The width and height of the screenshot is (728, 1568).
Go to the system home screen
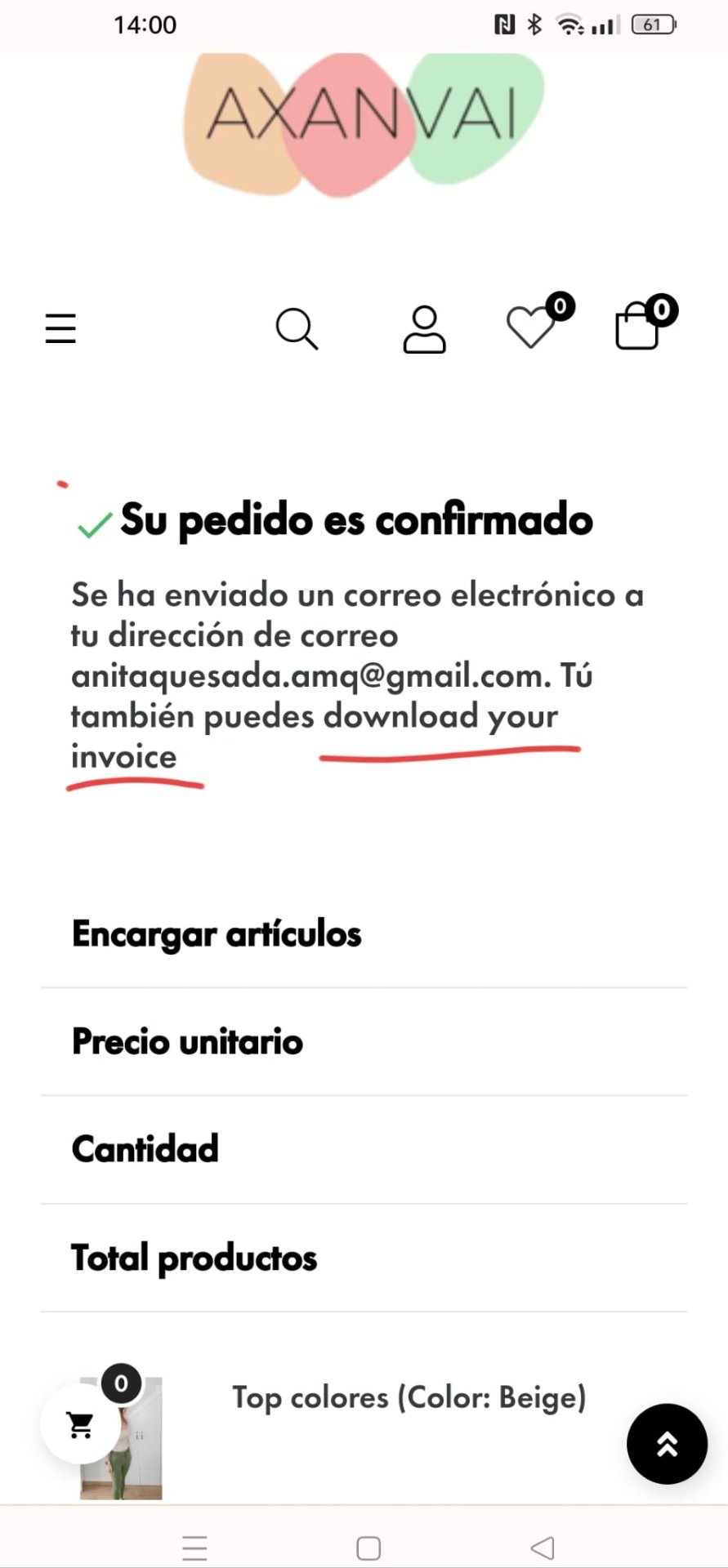(x=368, y=1548)
